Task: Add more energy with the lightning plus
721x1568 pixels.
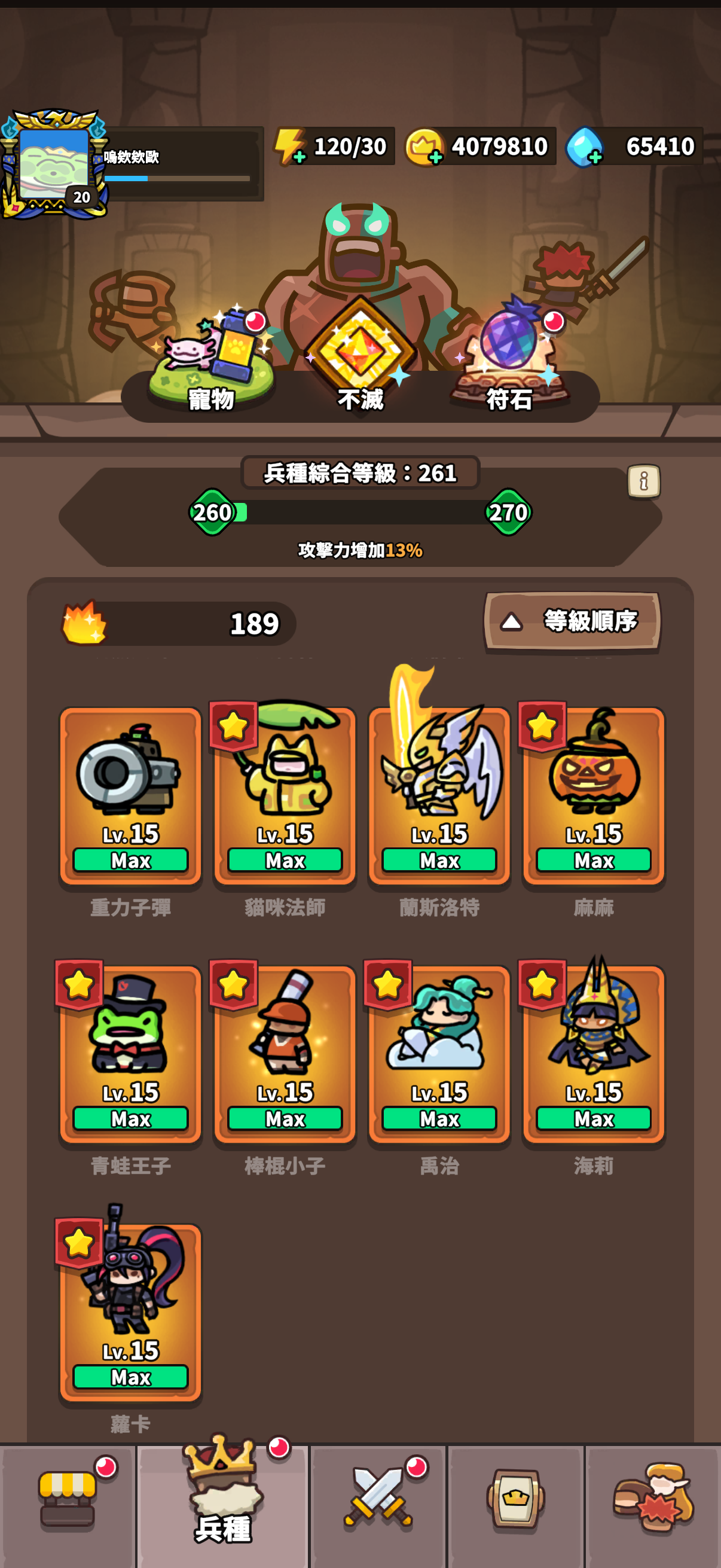Action: point(298,157)
